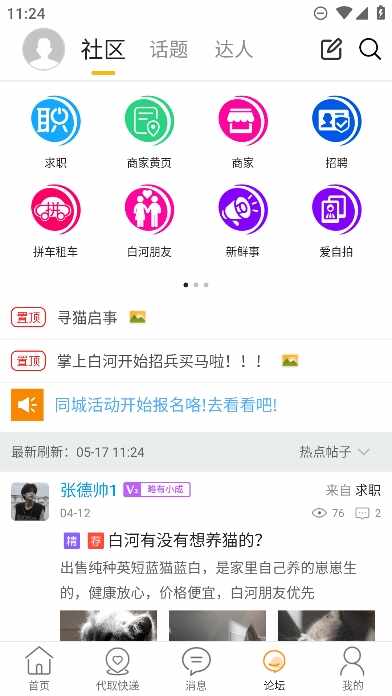
Task: Tap the compose post pencil icon
Action: coord(331,49)
